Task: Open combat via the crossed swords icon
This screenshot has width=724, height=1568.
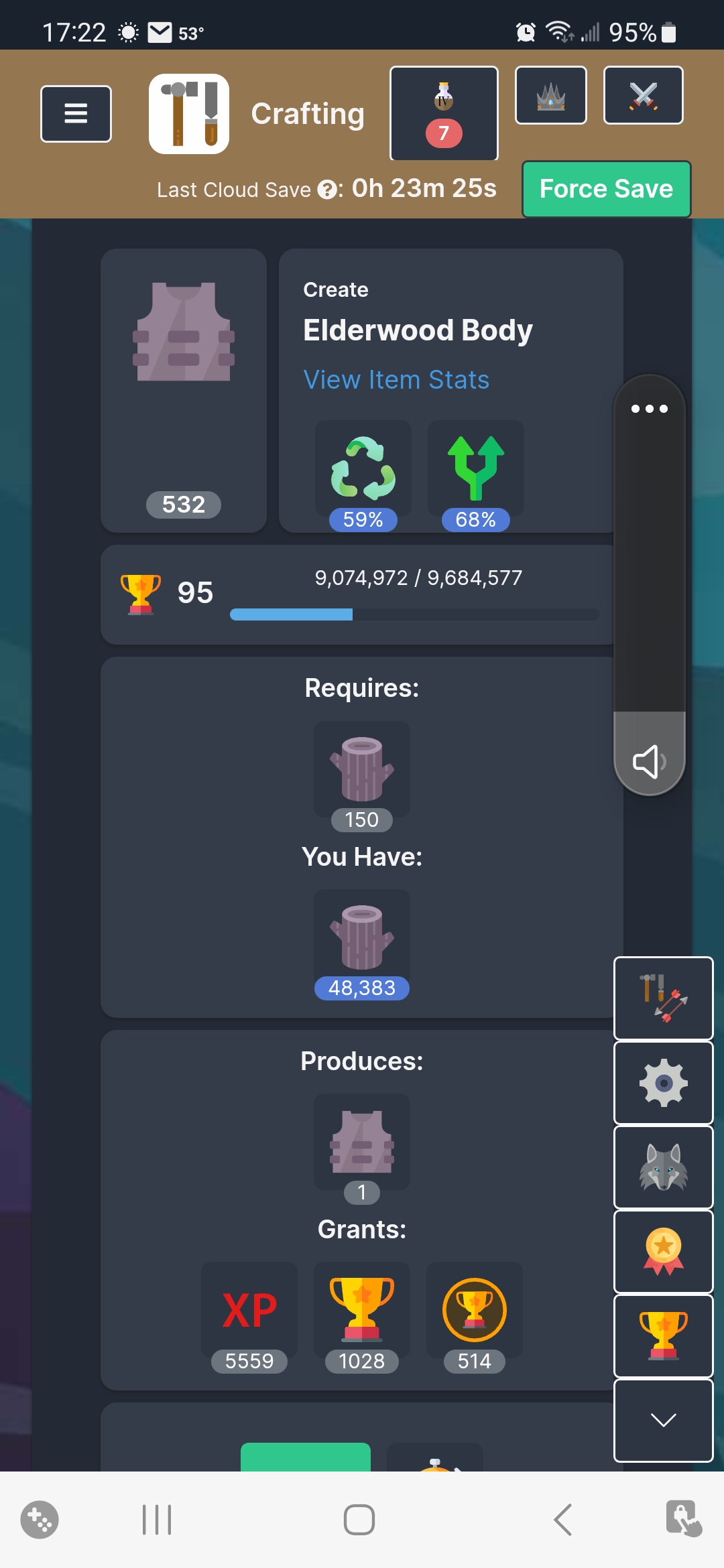Action: [x=643, y=96]
